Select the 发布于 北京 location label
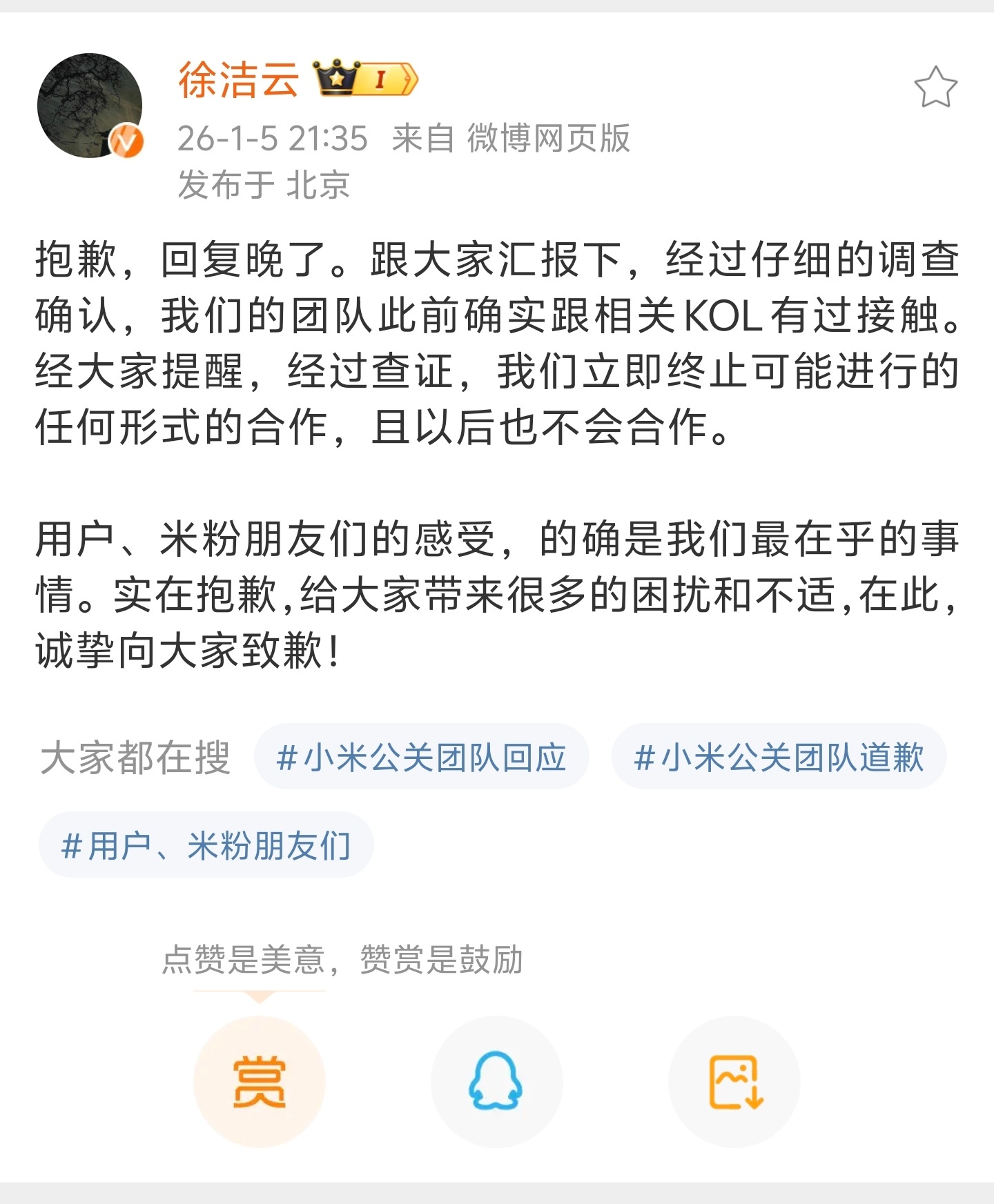Viewport: 994px width, 1204px height. tap(266, 180)
